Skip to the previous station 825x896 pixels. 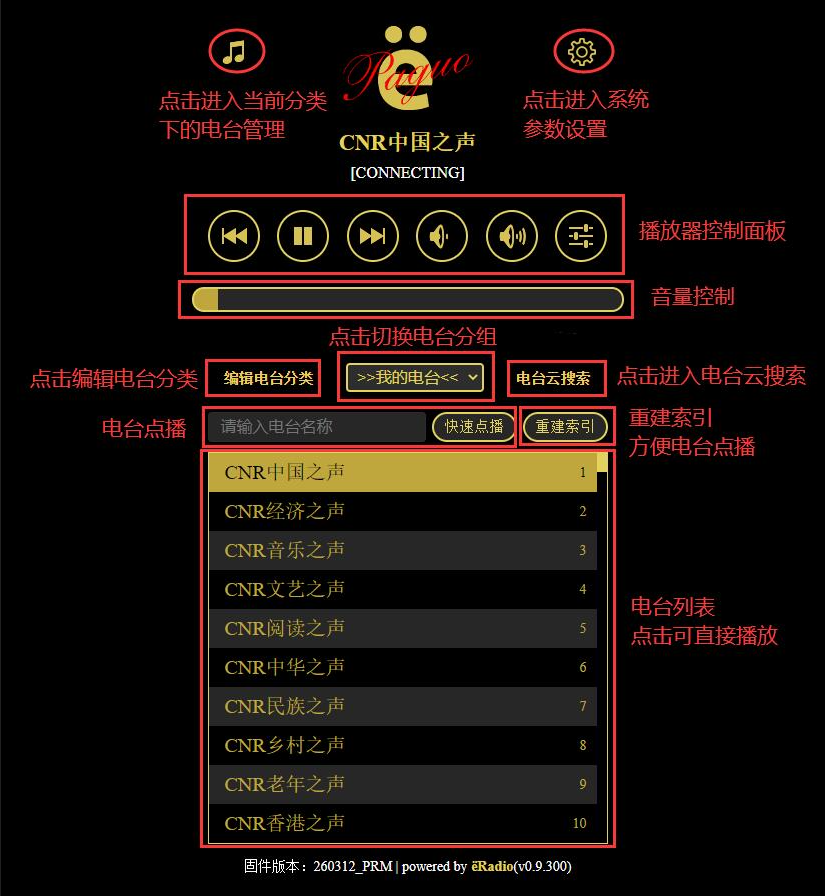coord(234,236)
